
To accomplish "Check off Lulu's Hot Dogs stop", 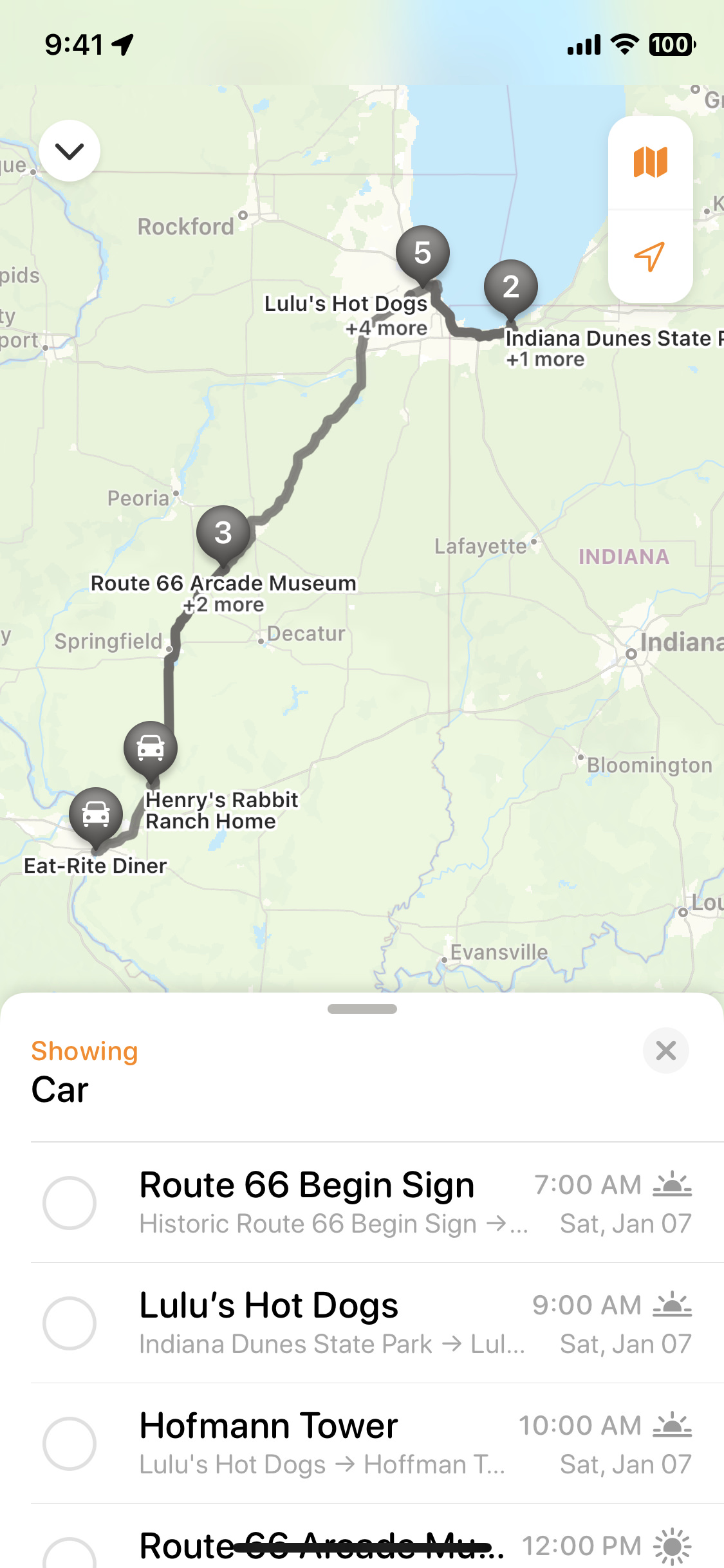I will point(70,1323).
